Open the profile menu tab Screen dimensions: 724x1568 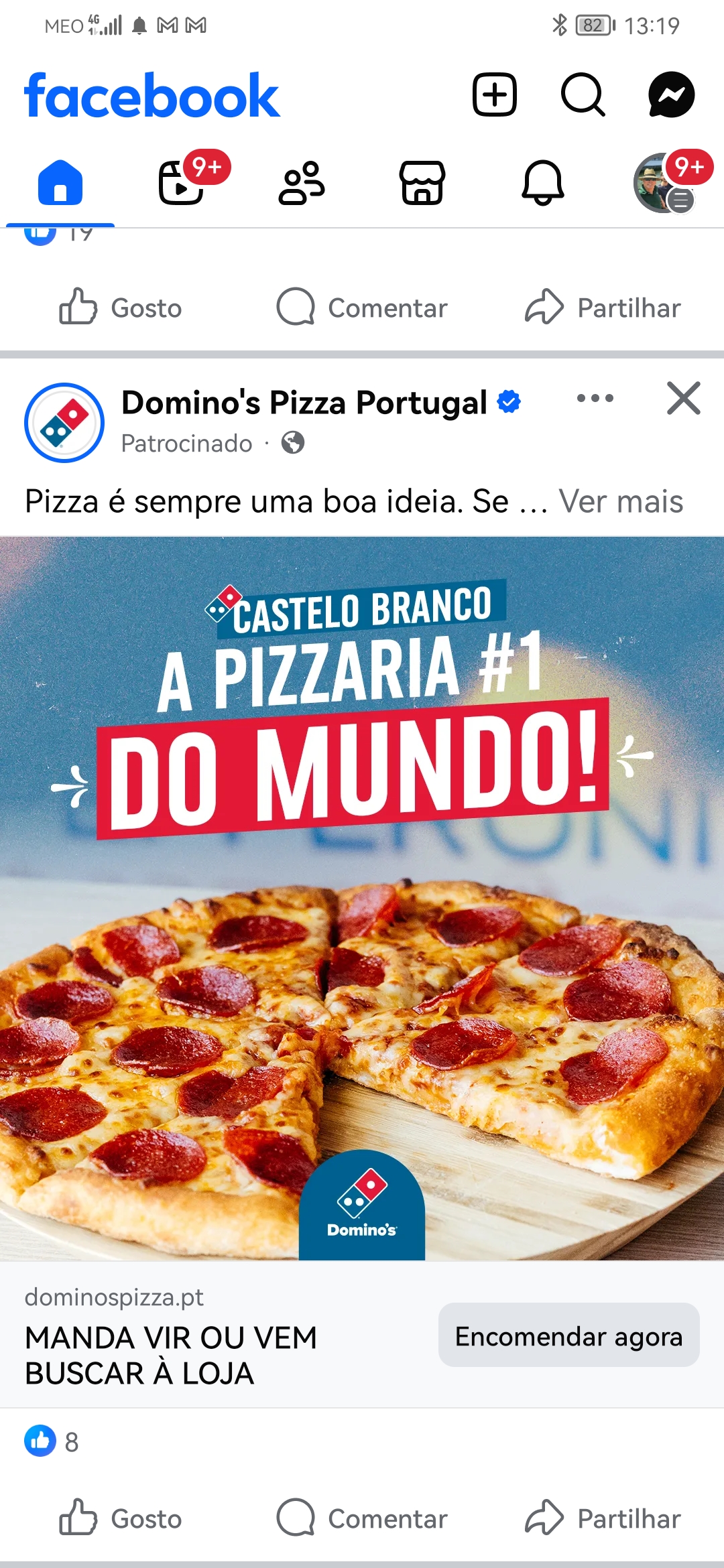[x=664, y=182]
